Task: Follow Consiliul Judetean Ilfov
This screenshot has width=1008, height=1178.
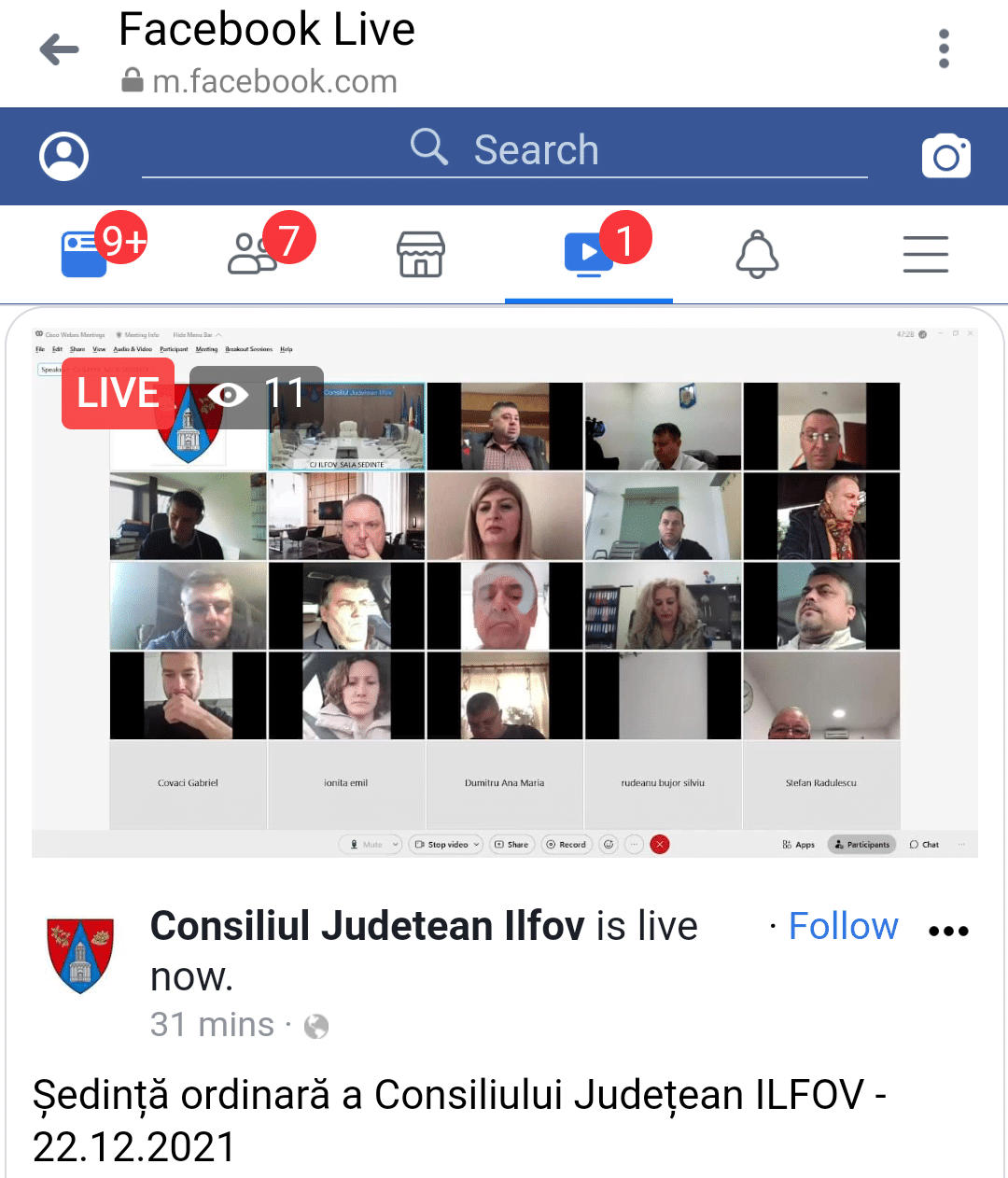Action: [843, 927]
